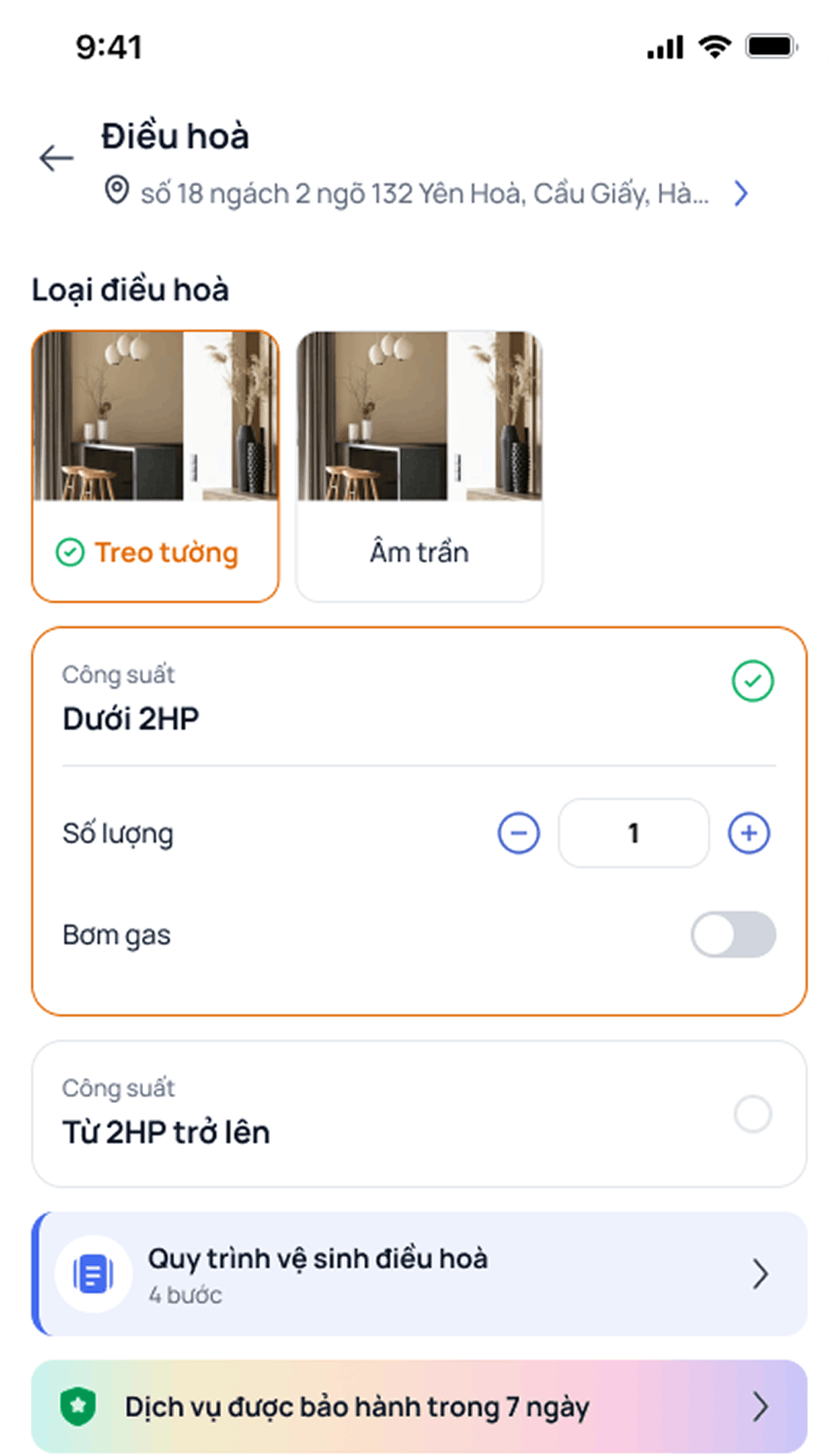View the 7-day warranty banner details
Image resolution: width=839 pixels, height=1456 pixels.
(419, 1406)
